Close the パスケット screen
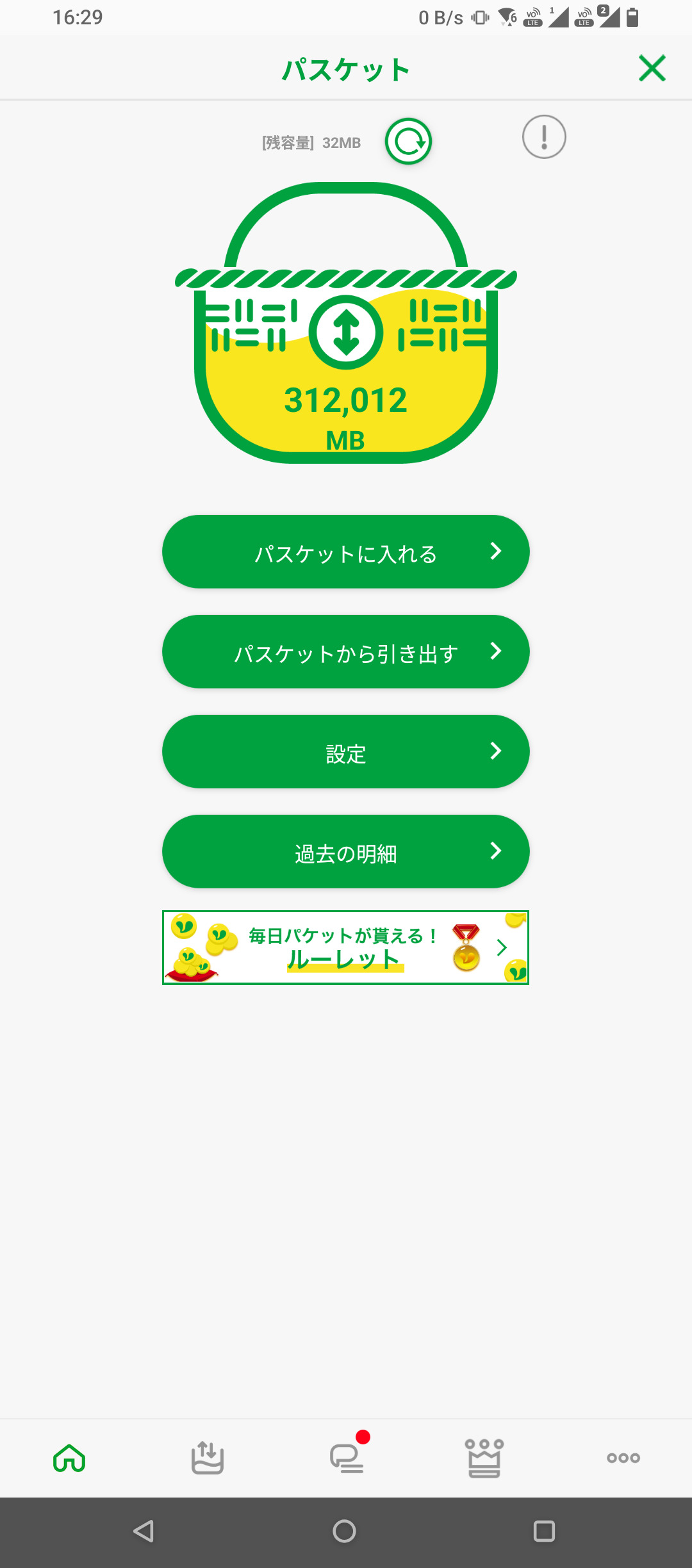 tap(652, 69)
